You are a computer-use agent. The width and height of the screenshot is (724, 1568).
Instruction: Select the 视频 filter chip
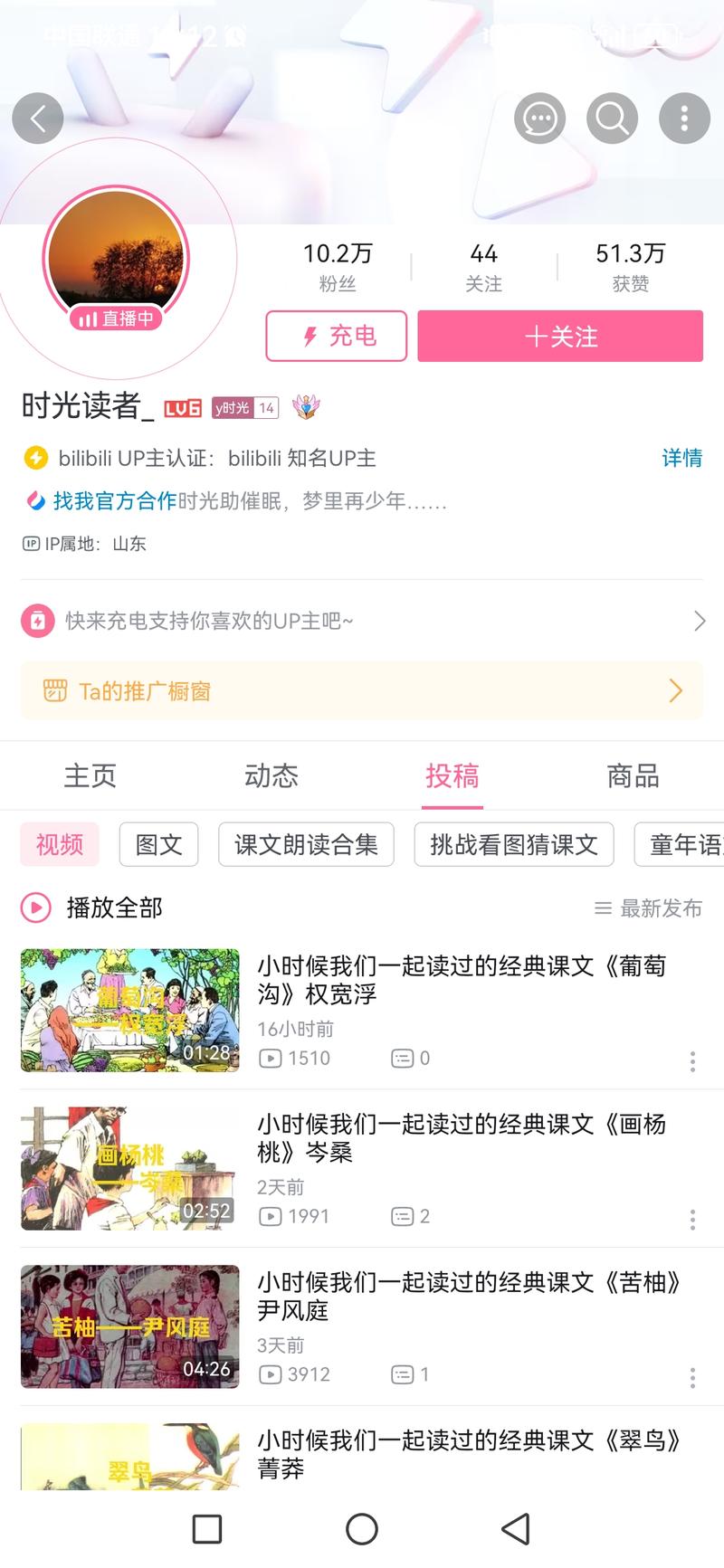click(59, 844)
